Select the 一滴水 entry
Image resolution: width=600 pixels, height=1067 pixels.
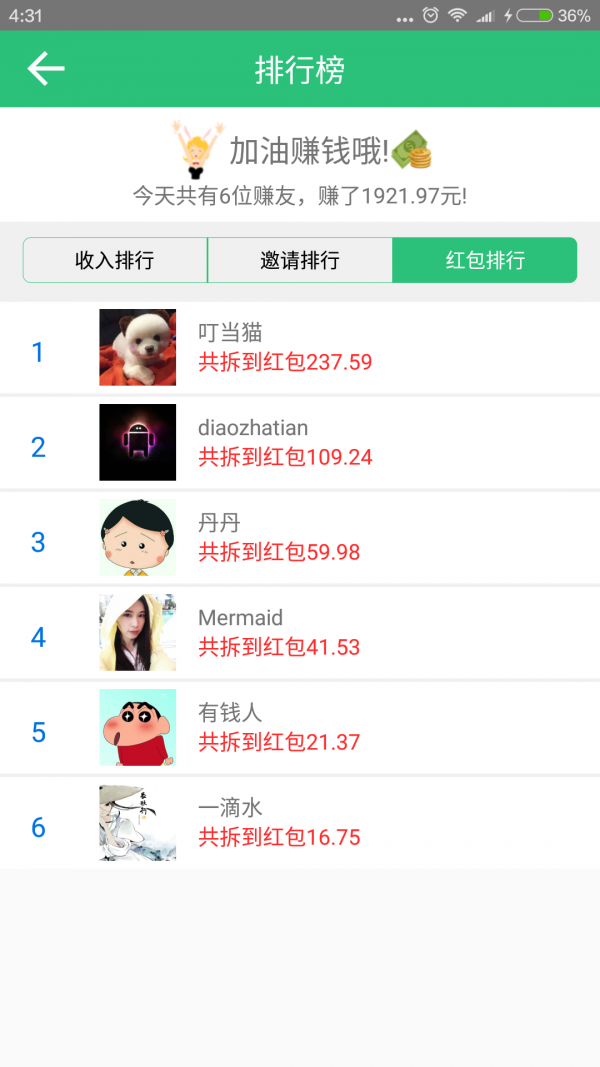[300, 823]
